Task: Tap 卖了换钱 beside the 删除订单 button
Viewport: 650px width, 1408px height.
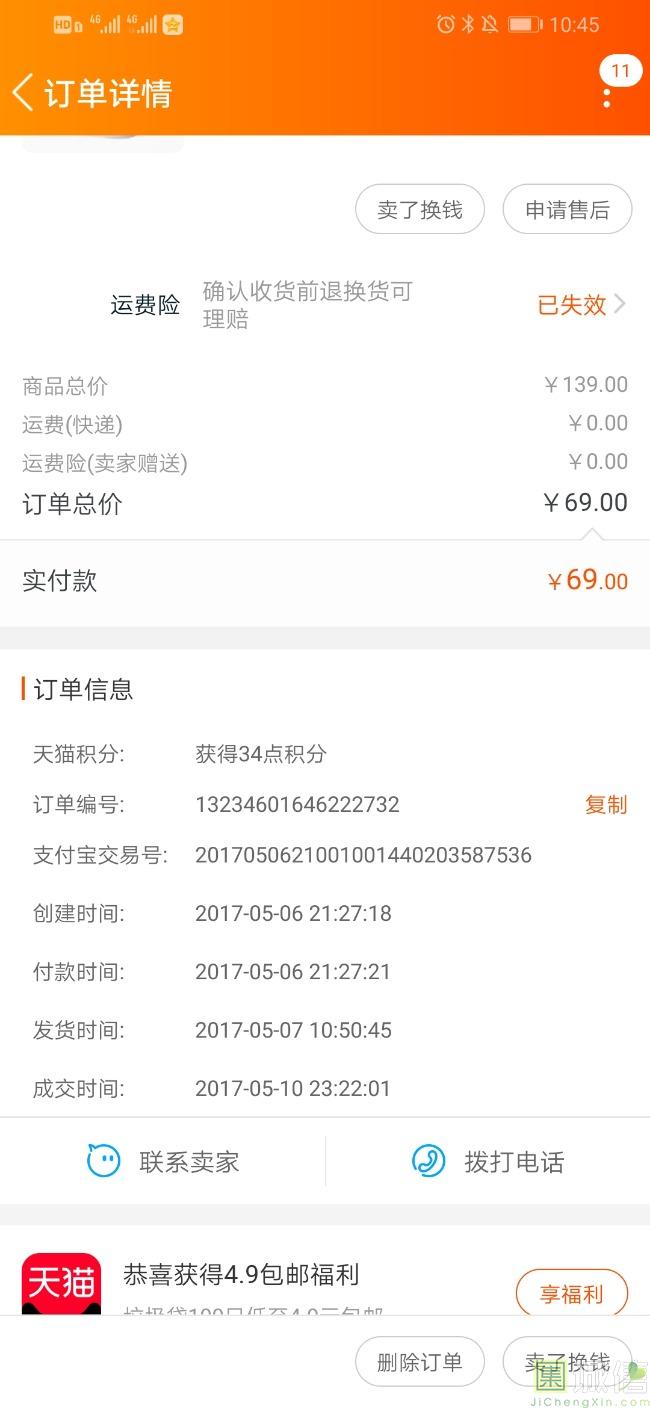Action: point(567,1362)
